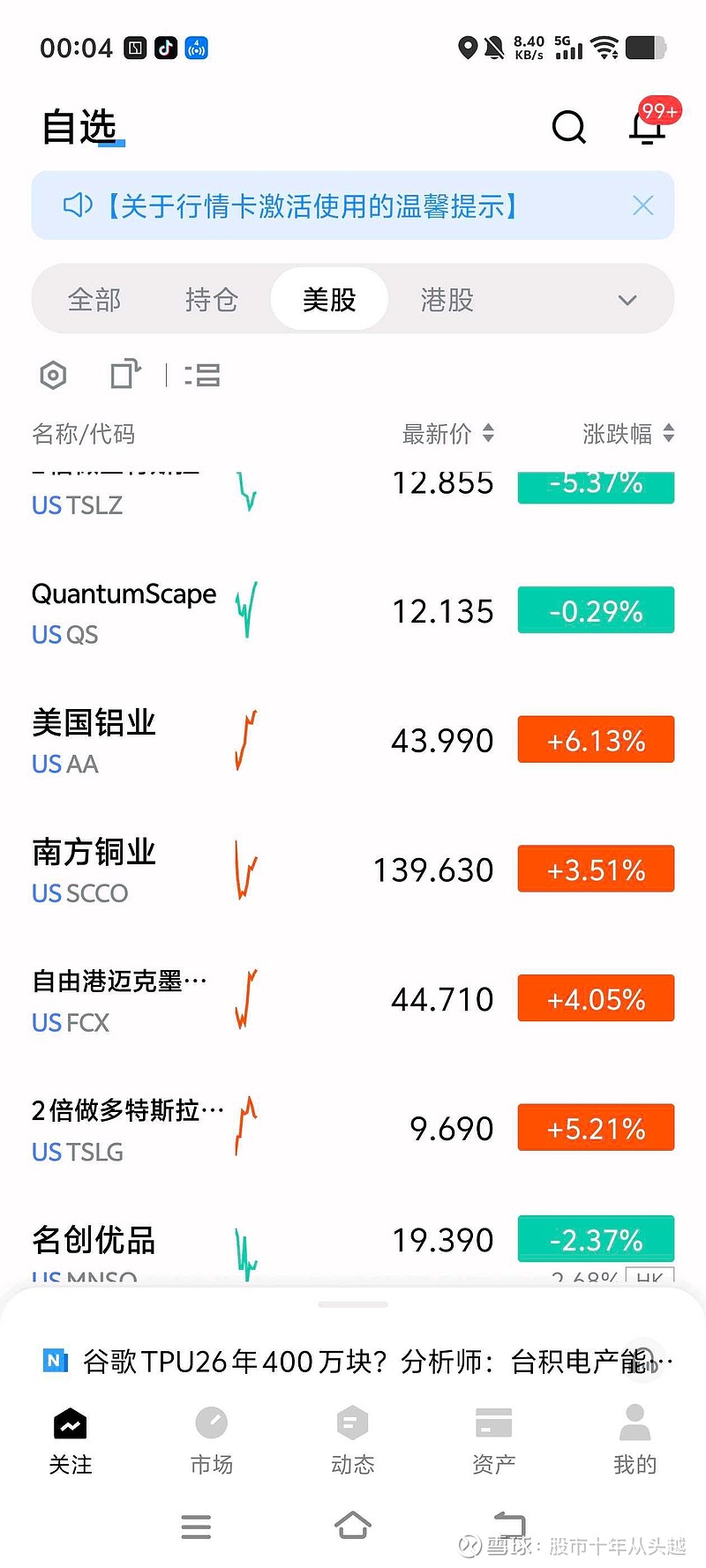Tap the +6.13% badge to switch display mode
Screen dimensions: 706x1568
point(595,740)
